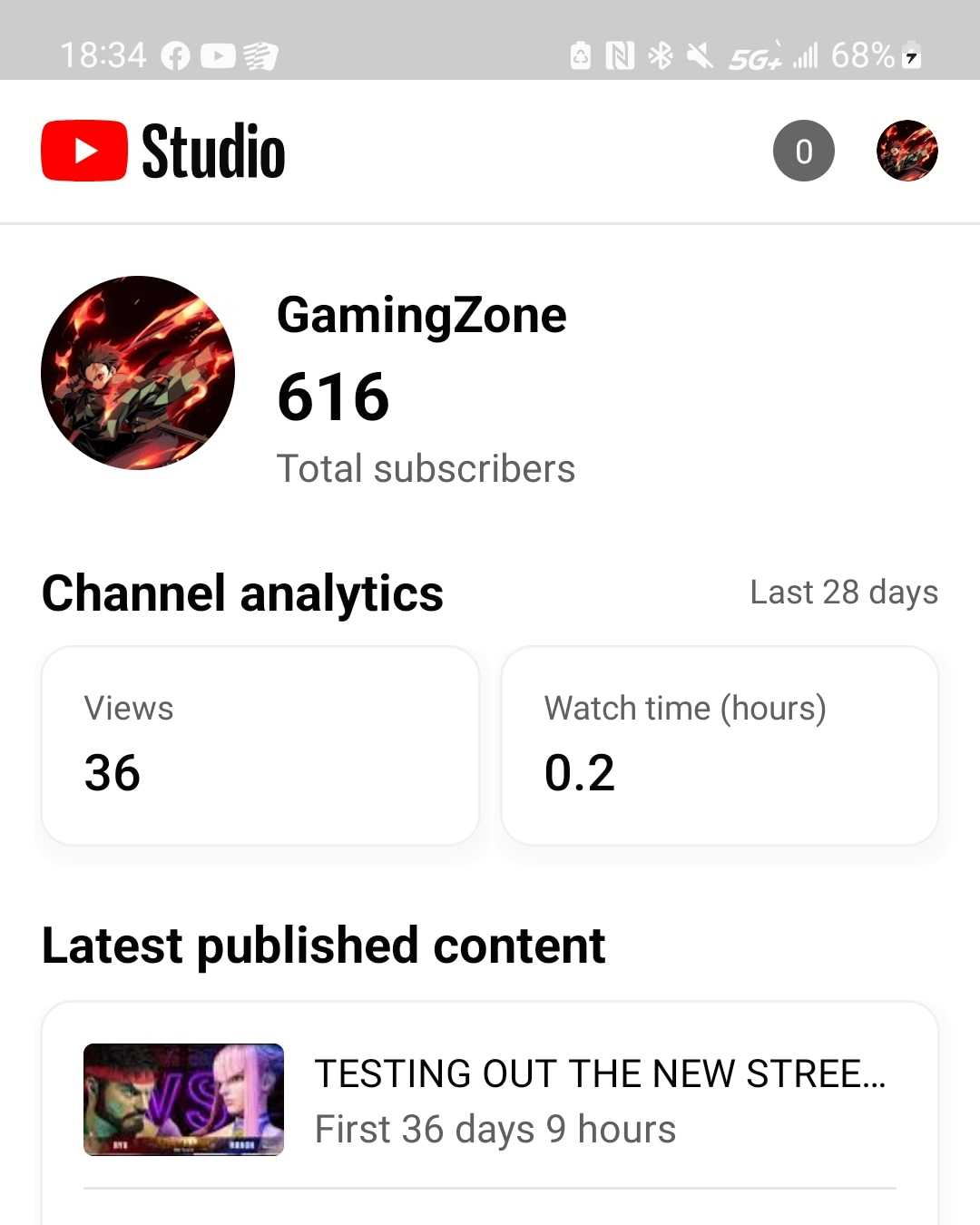Open the notifications counter badge

pyautogui.click(x=803, y=151)
